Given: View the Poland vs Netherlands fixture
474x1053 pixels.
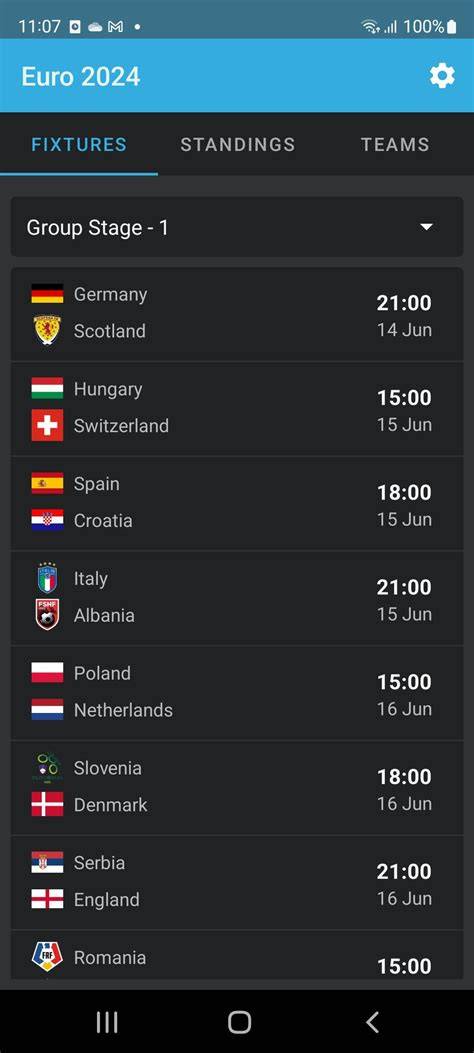Looking at the screenshot, I should pos(237,693).
